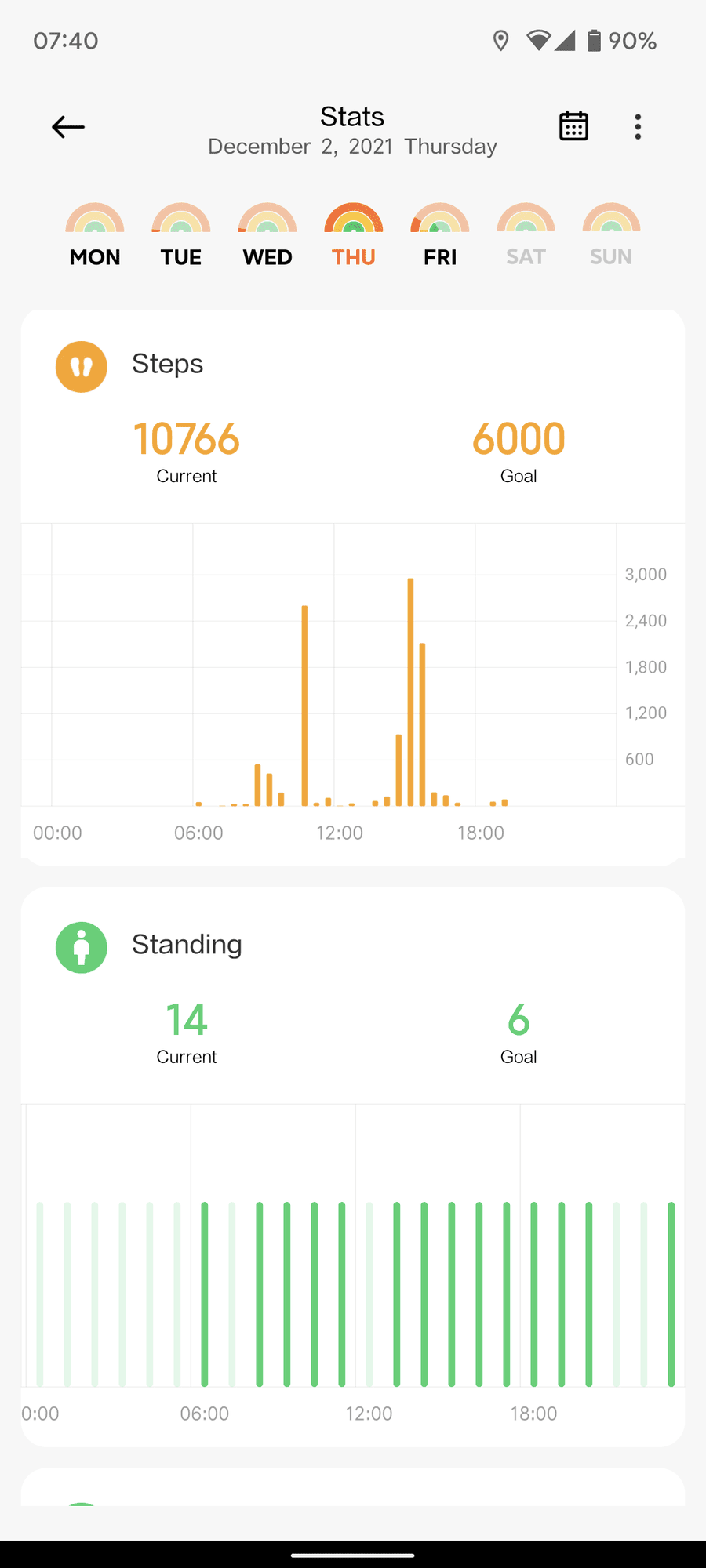Open the calendar date picker
706x1568 pixels.
pyautogui.click(x=573, y=126)
